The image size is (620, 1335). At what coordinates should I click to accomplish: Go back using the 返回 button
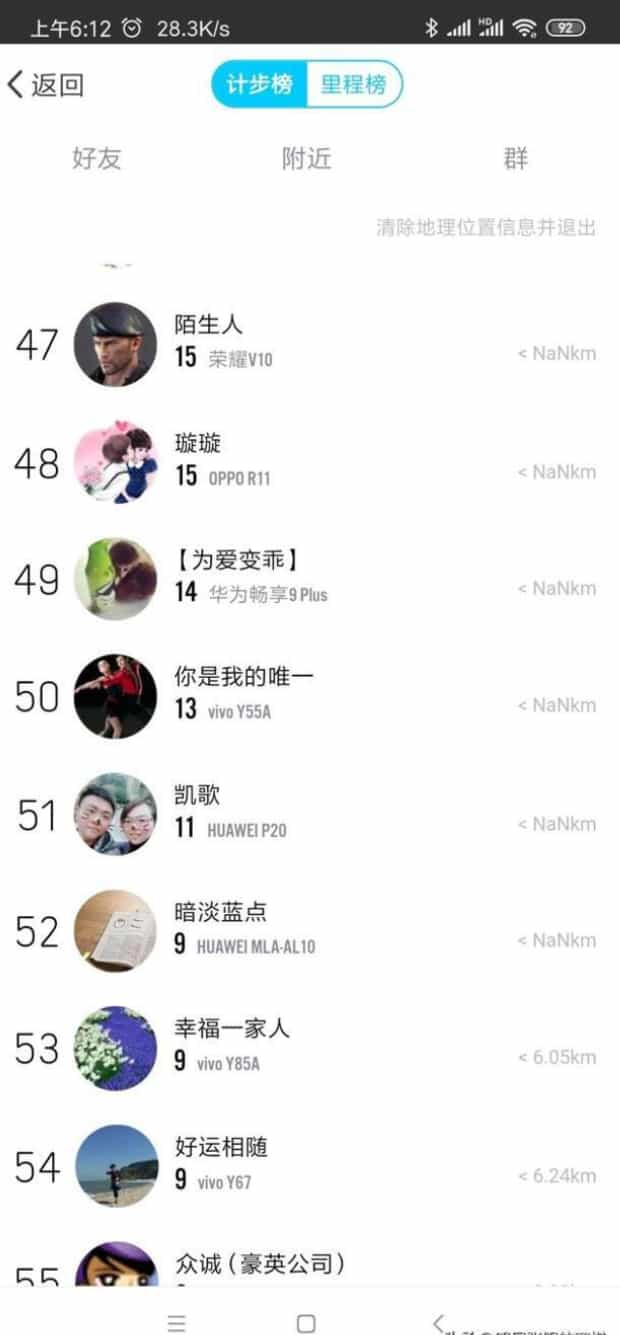(46, 85)
